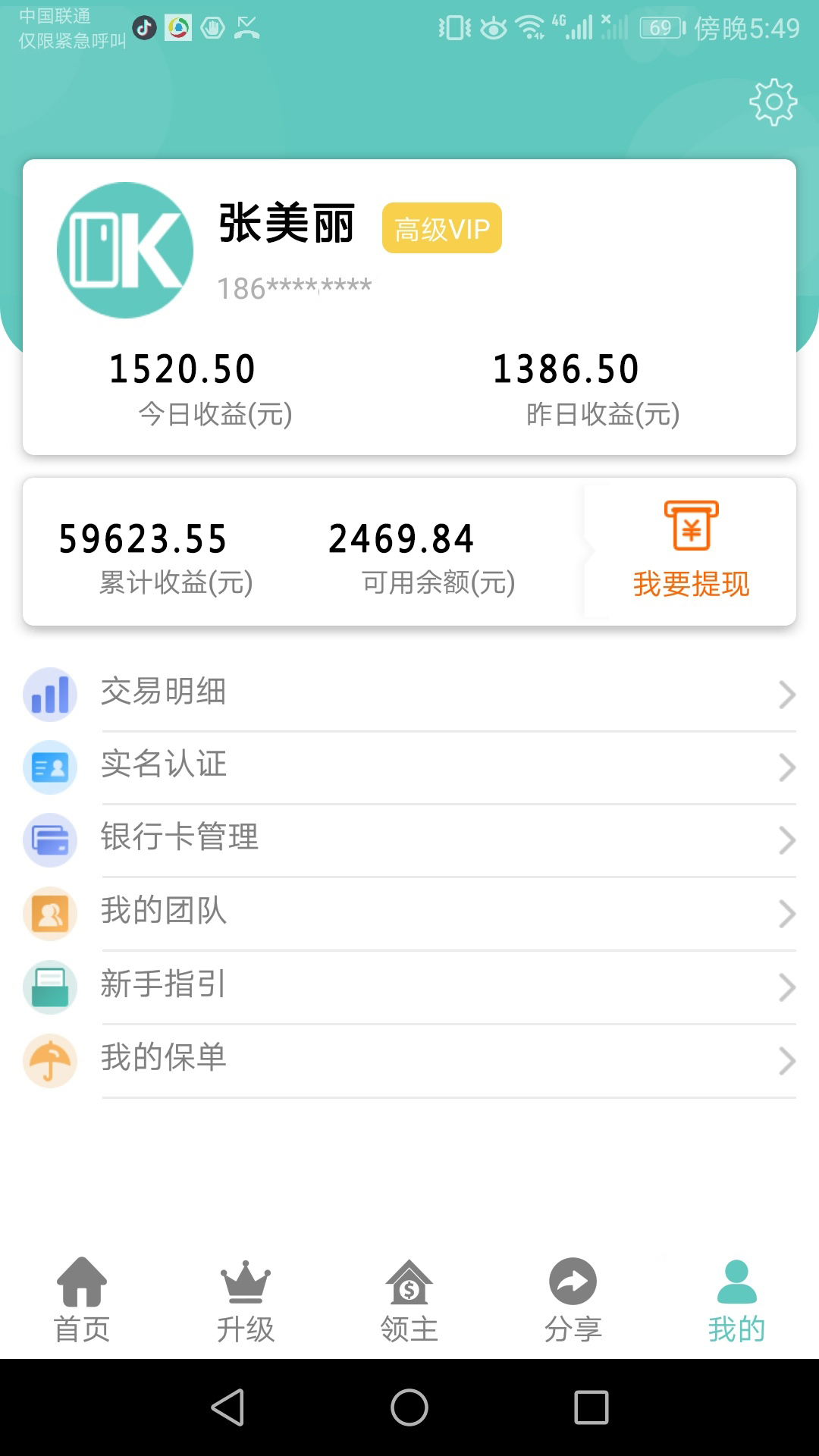Open the settings gear icon
Image resolution: width=819 pixels, height=1456 pixels.
(773, 102)
